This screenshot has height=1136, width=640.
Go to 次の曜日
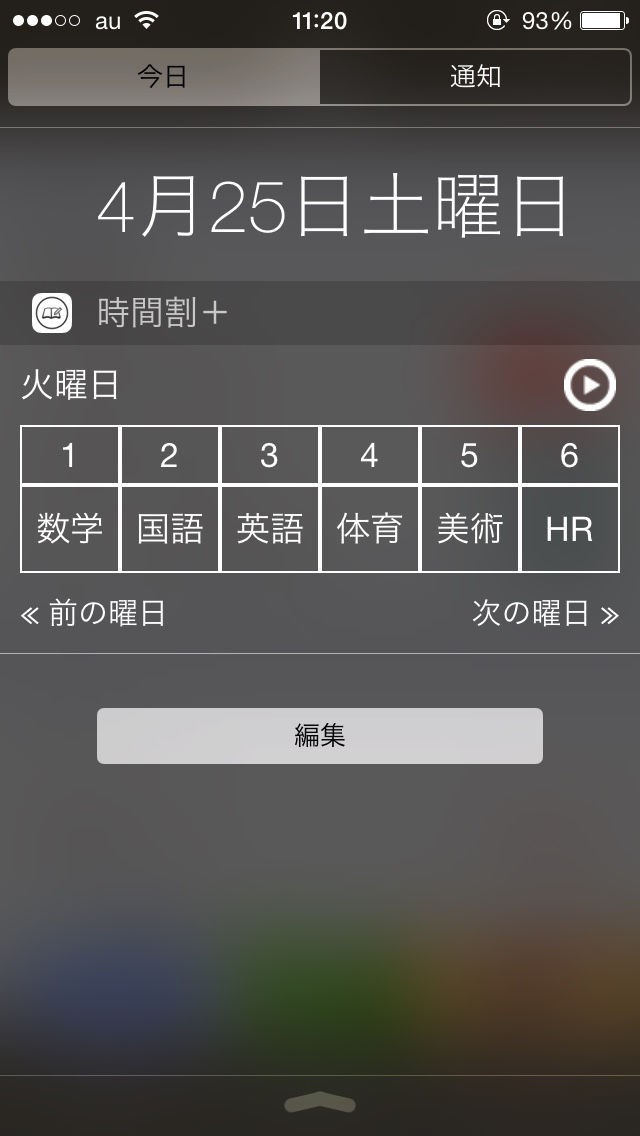[545, 614]
